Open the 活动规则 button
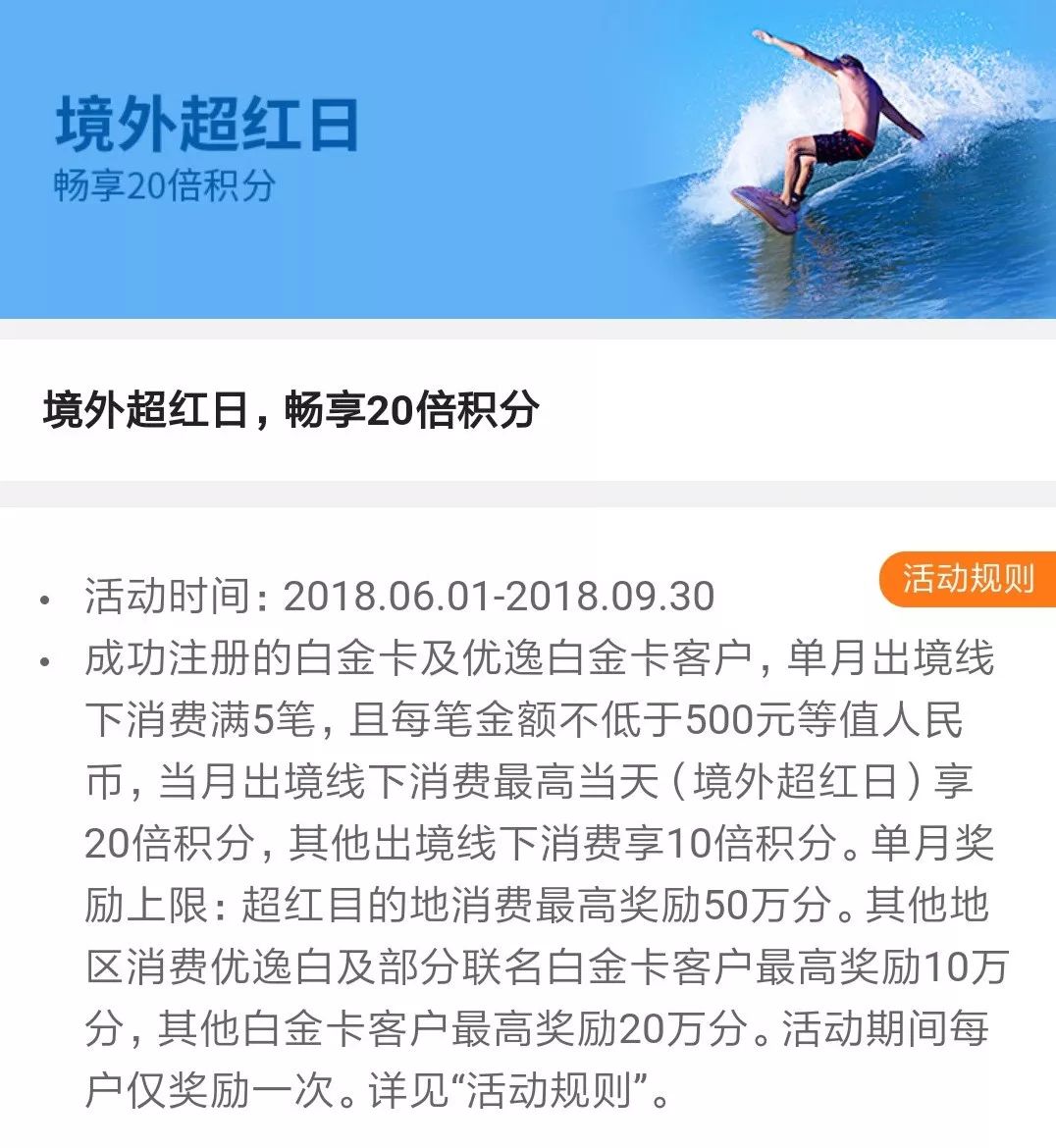The width and height of the screenshot is (1056, 1148). (x=968, y=579)
